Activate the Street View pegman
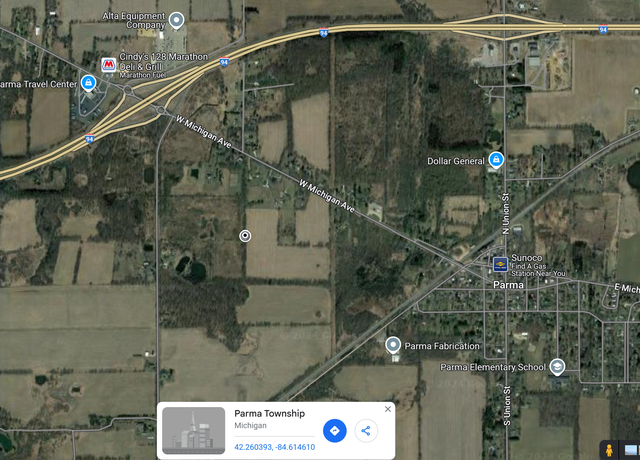The image size is (640, 460). pos(607,448)
